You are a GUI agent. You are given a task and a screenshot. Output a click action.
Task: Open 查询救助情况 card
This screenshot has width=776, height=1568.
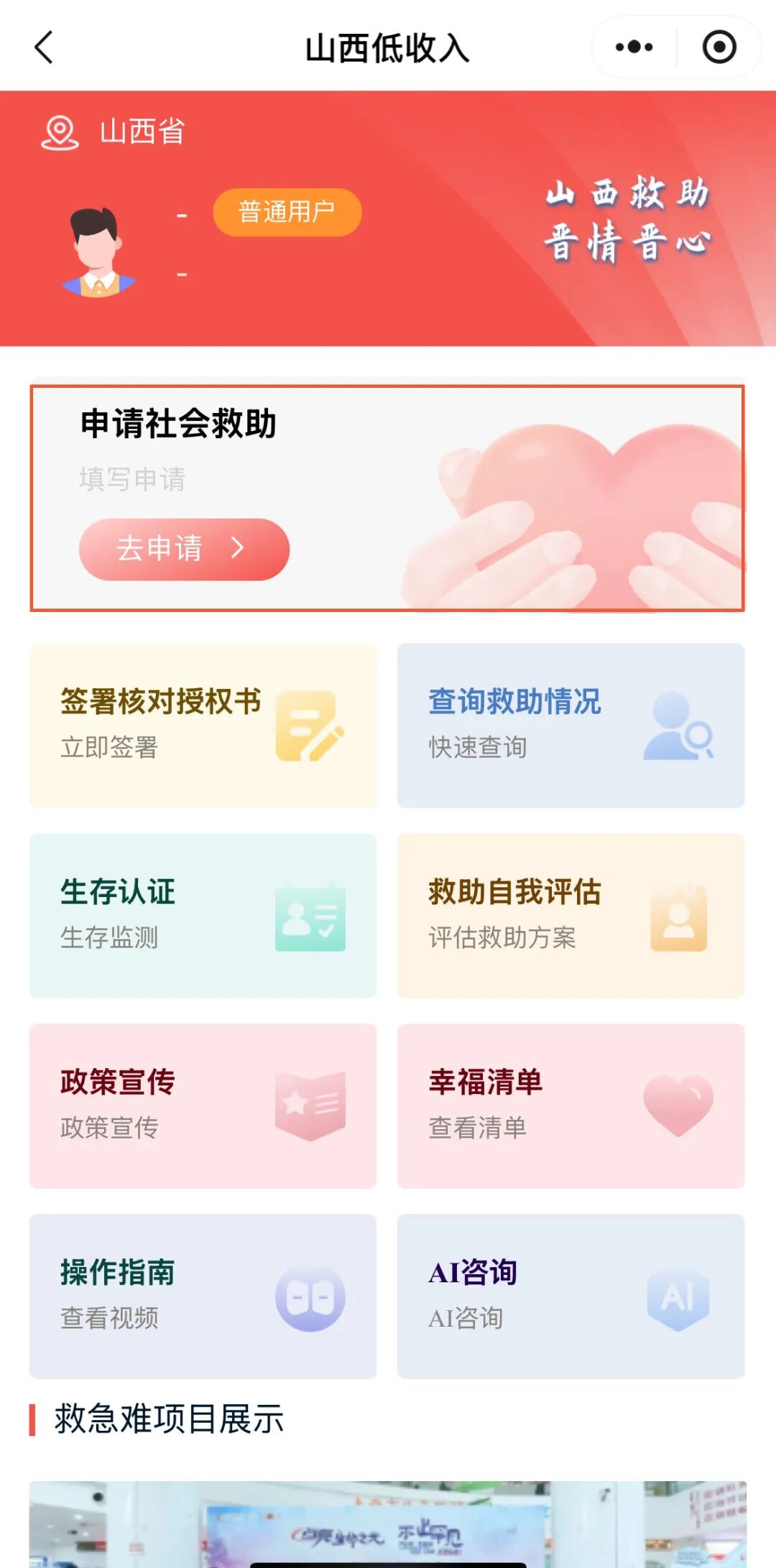(x=571, y=725)
